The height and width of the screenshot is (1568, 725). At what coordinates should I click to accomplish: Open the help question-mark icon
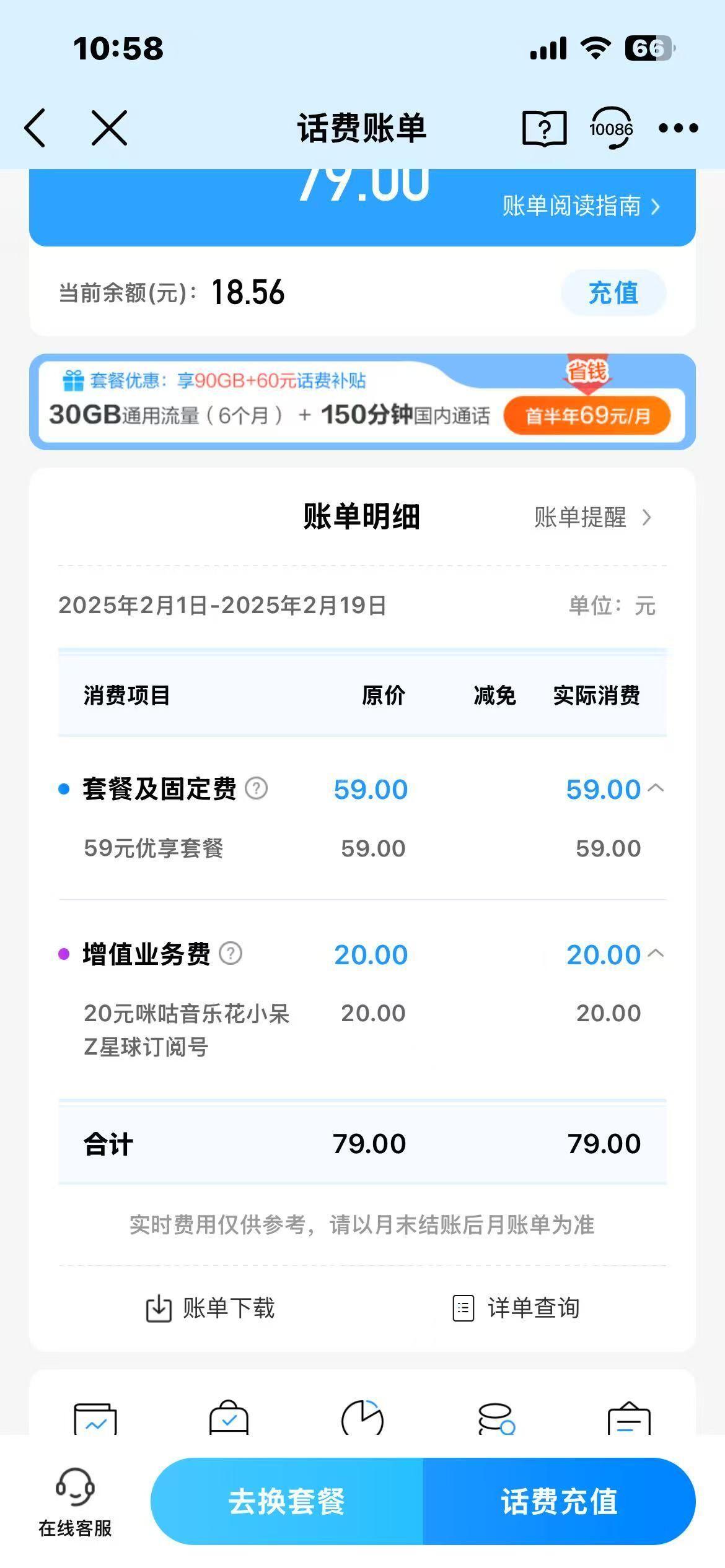544,128
